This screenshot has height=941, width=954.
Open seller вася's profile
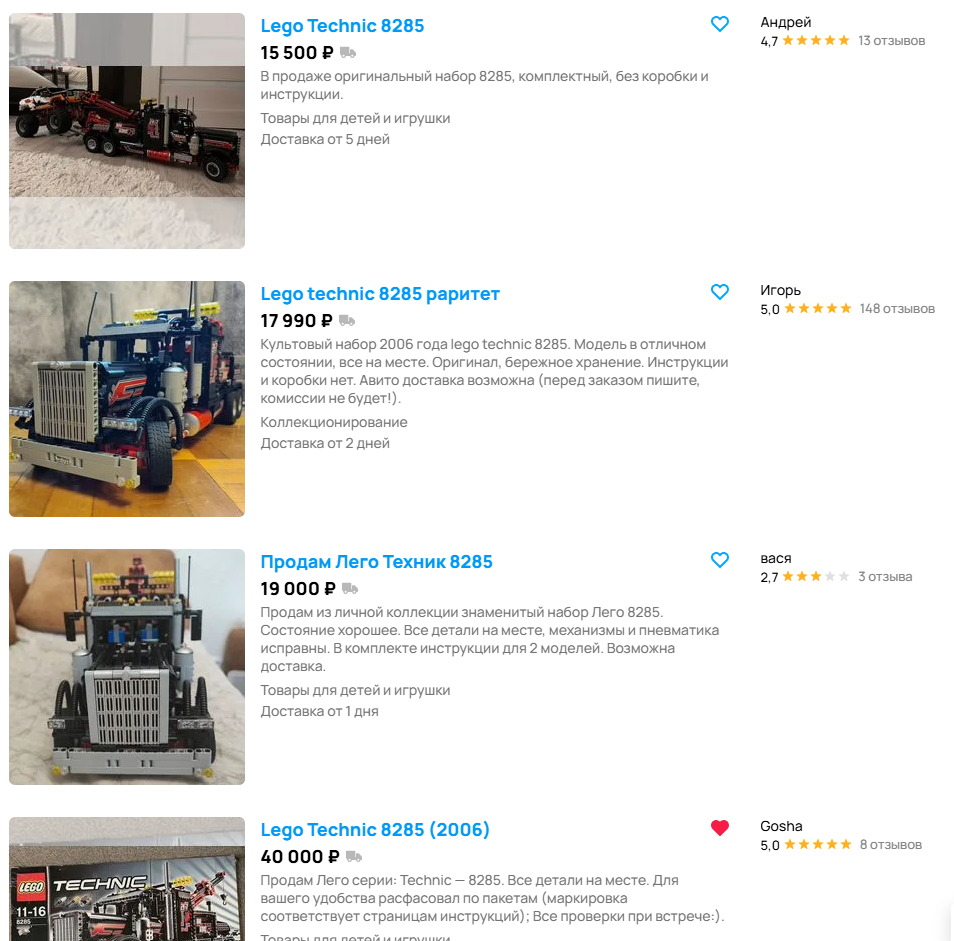click(776, 558)
